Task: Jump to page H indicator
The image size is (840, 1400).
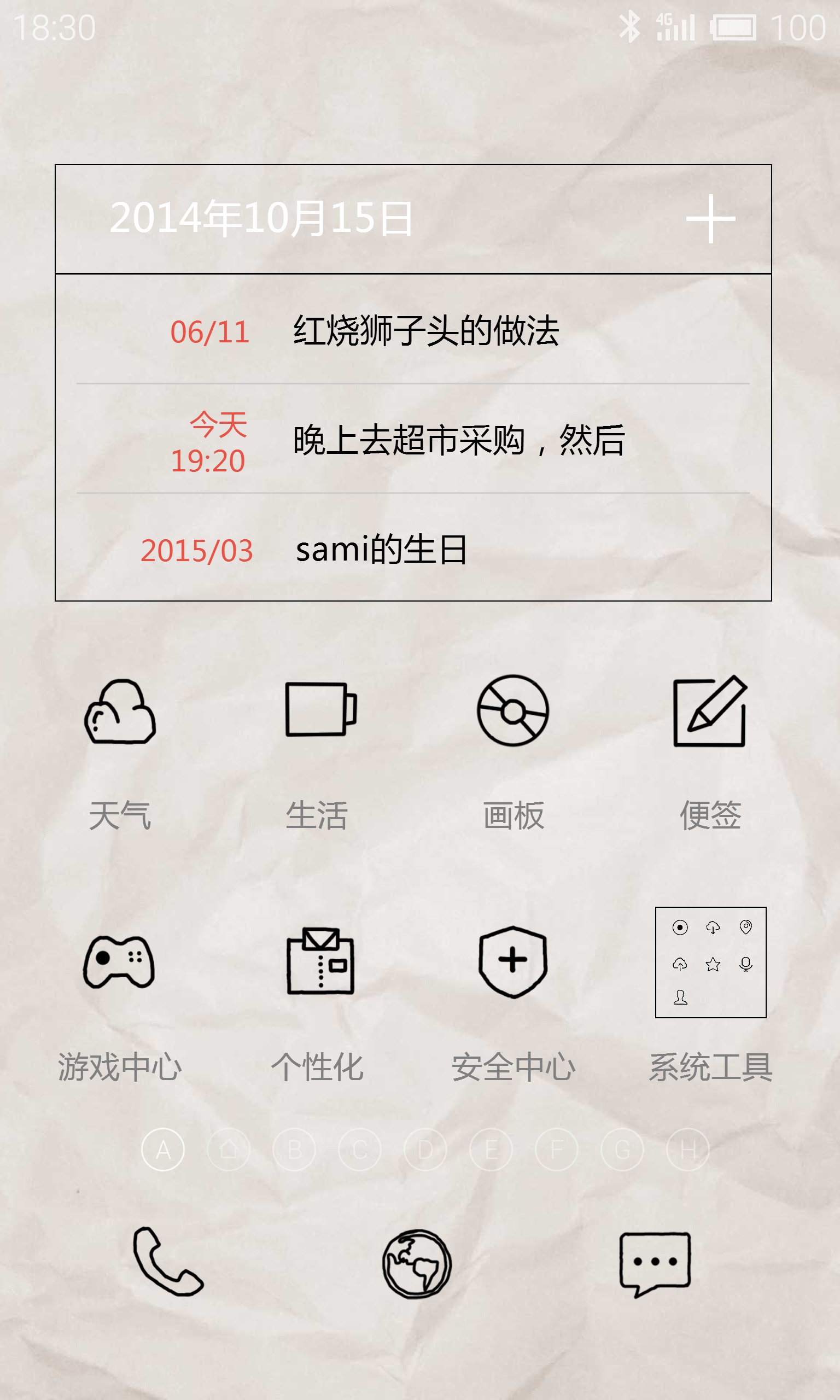Action: point(688,1150)
